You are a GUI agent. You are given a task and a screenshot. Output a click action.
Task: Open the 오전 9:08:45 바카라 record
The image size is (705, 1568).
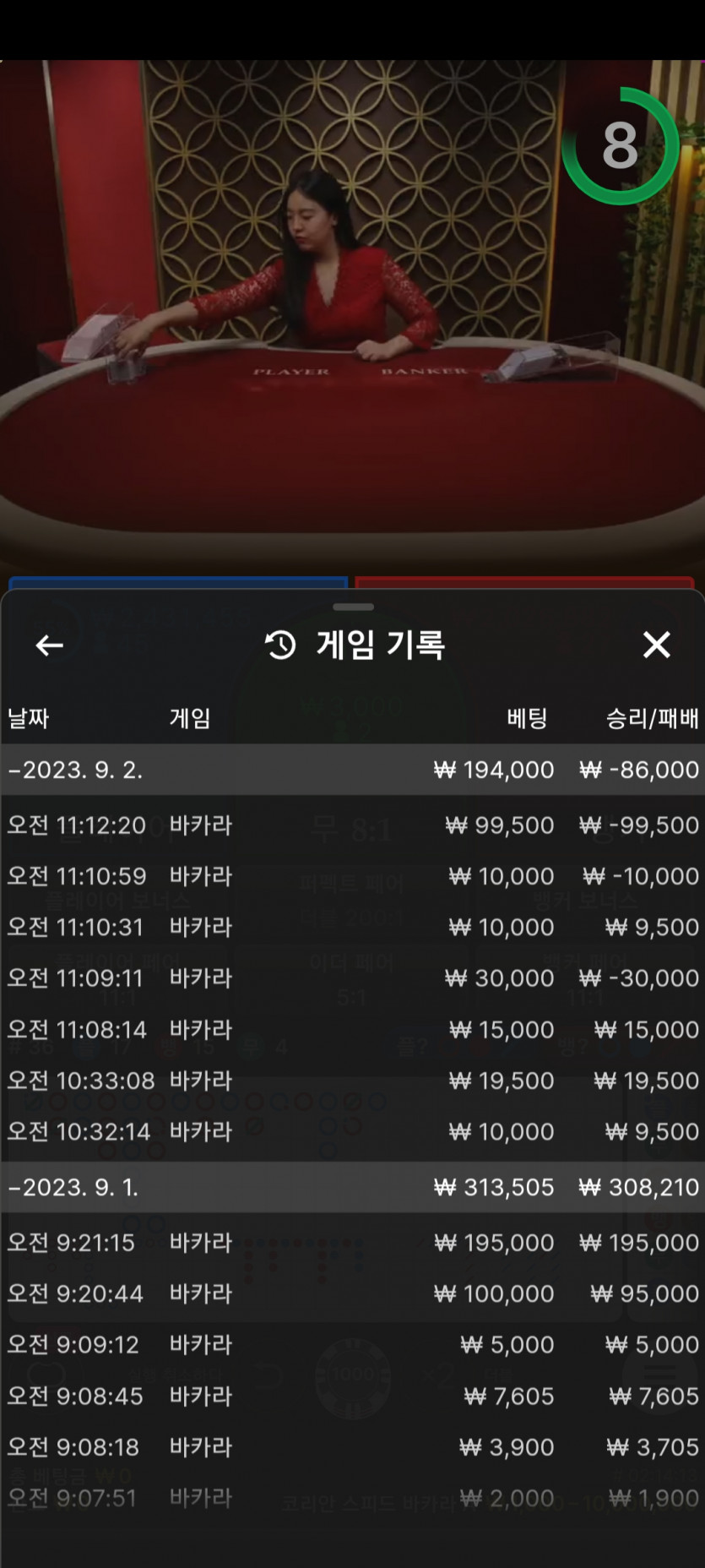352,1396
